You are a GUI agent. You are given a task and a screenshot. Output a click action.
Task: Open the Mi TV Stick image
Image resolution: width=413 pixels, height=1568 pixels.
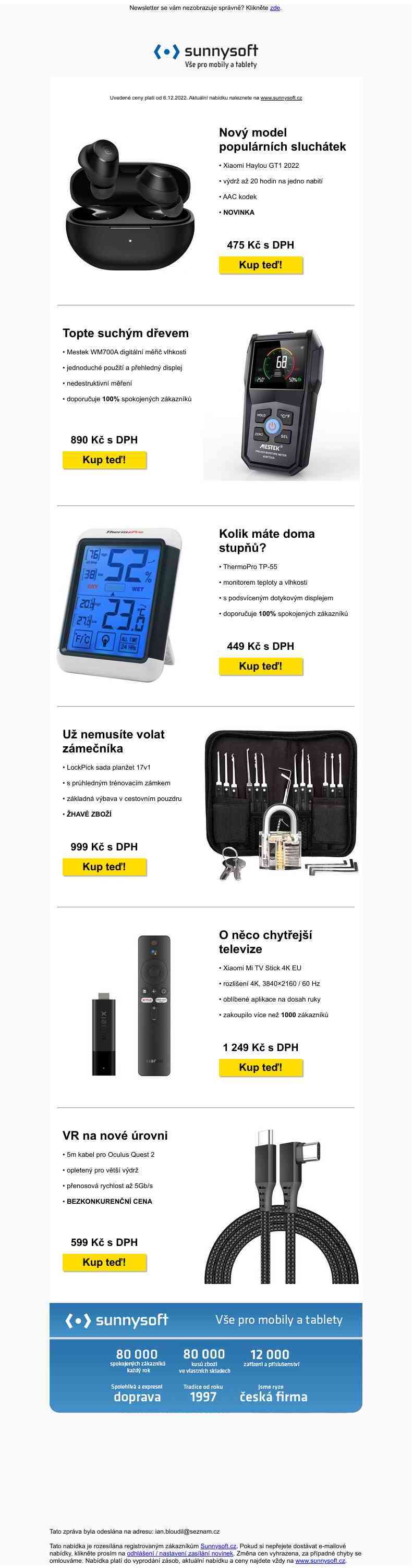click(x=130, y=1006)
